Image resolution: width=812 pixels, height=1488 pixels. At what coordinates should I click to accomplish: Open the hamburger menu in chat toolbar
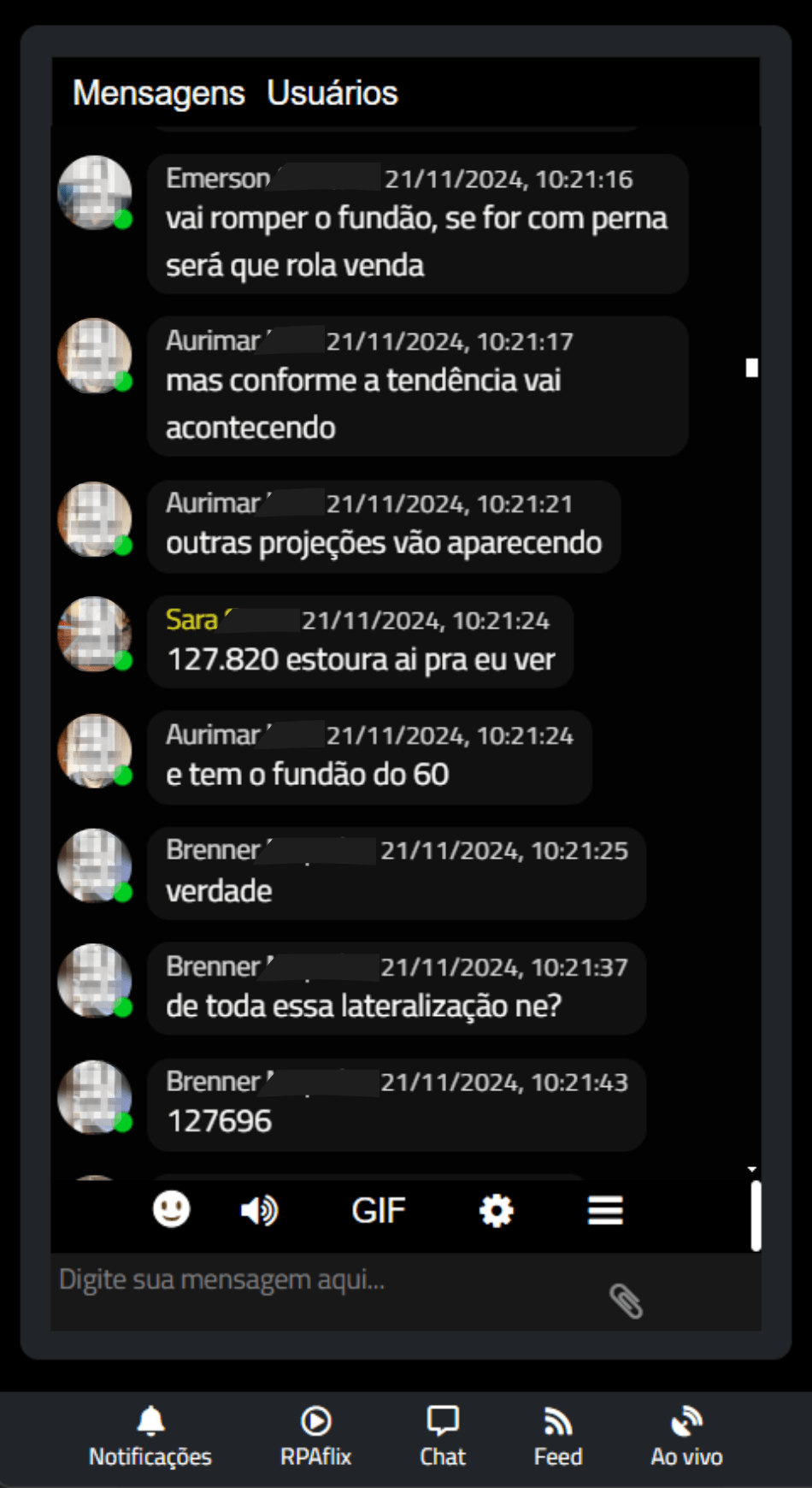pyautogui.click(x=605, y=1210)
